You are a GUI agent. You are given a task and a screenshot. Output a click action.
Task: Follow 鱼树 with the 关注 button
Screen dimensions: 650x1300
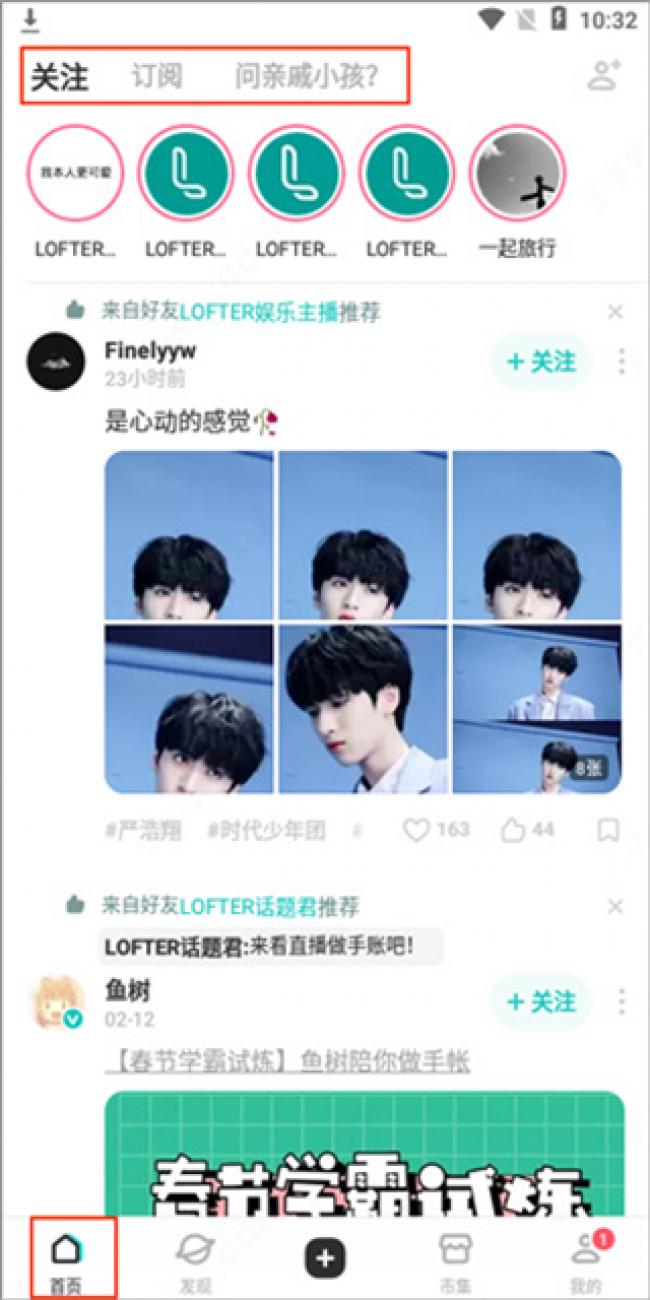pyautogui.click(x=541, y=1001)
